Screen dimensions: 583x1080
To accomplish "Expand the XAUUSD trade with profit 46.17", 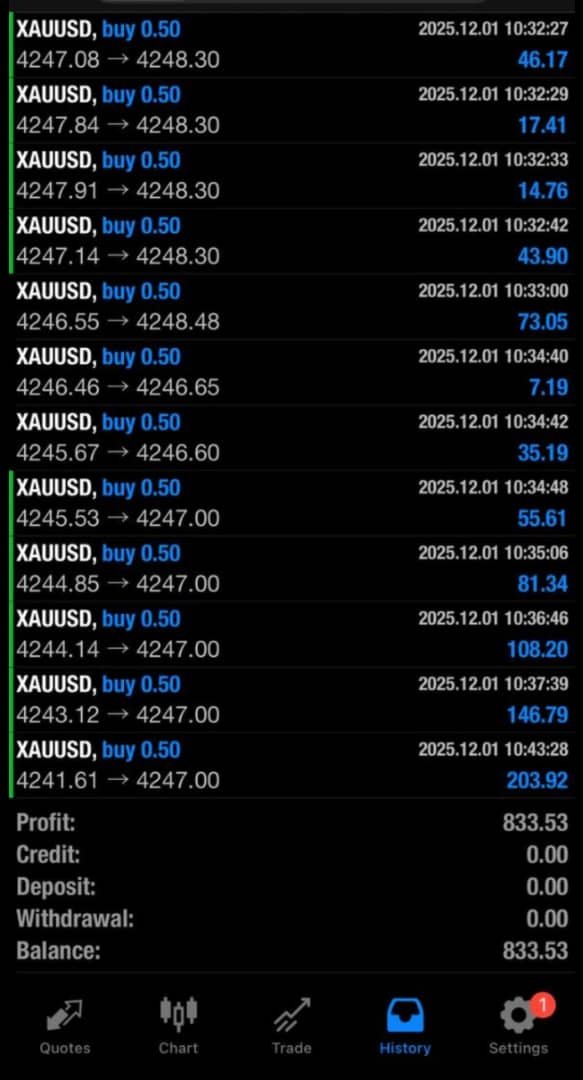I will [292, 45].
